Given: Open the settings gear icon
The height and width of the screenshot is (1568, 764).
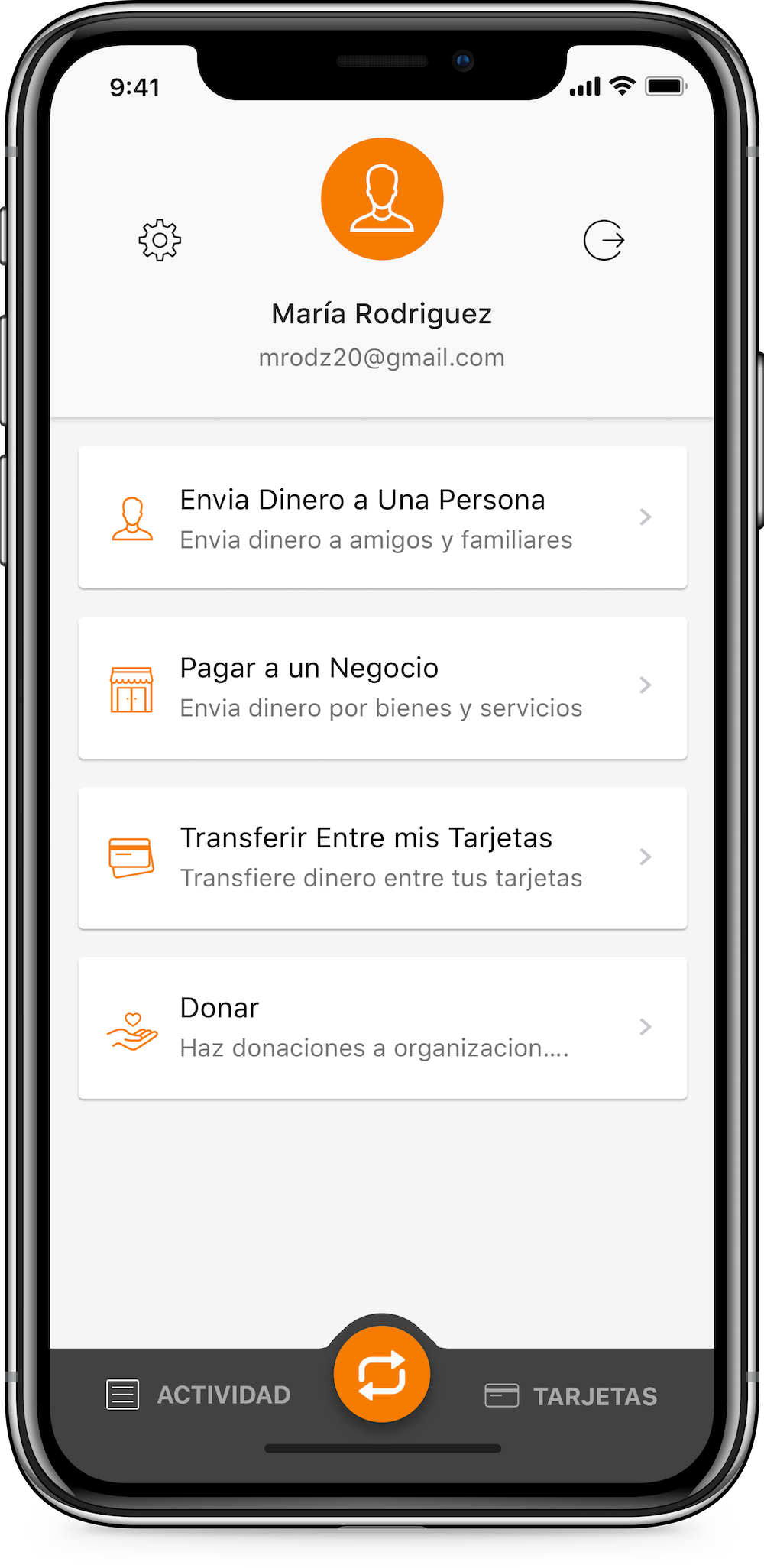Looking at the screenshot, I should 160,241.
